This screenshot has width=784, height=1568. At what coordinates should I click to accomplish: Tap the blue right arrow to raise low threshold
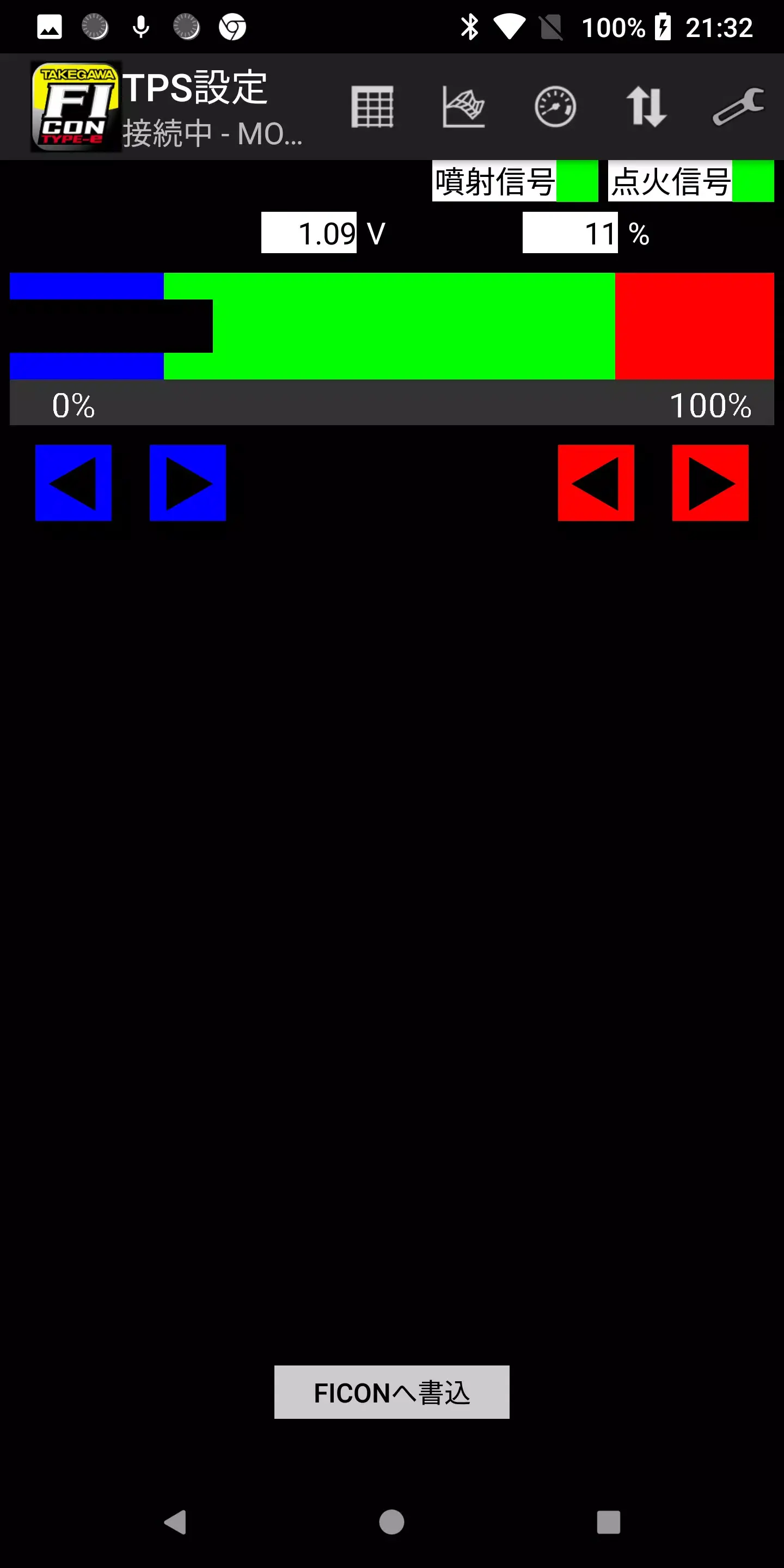[x=188, y=483]
